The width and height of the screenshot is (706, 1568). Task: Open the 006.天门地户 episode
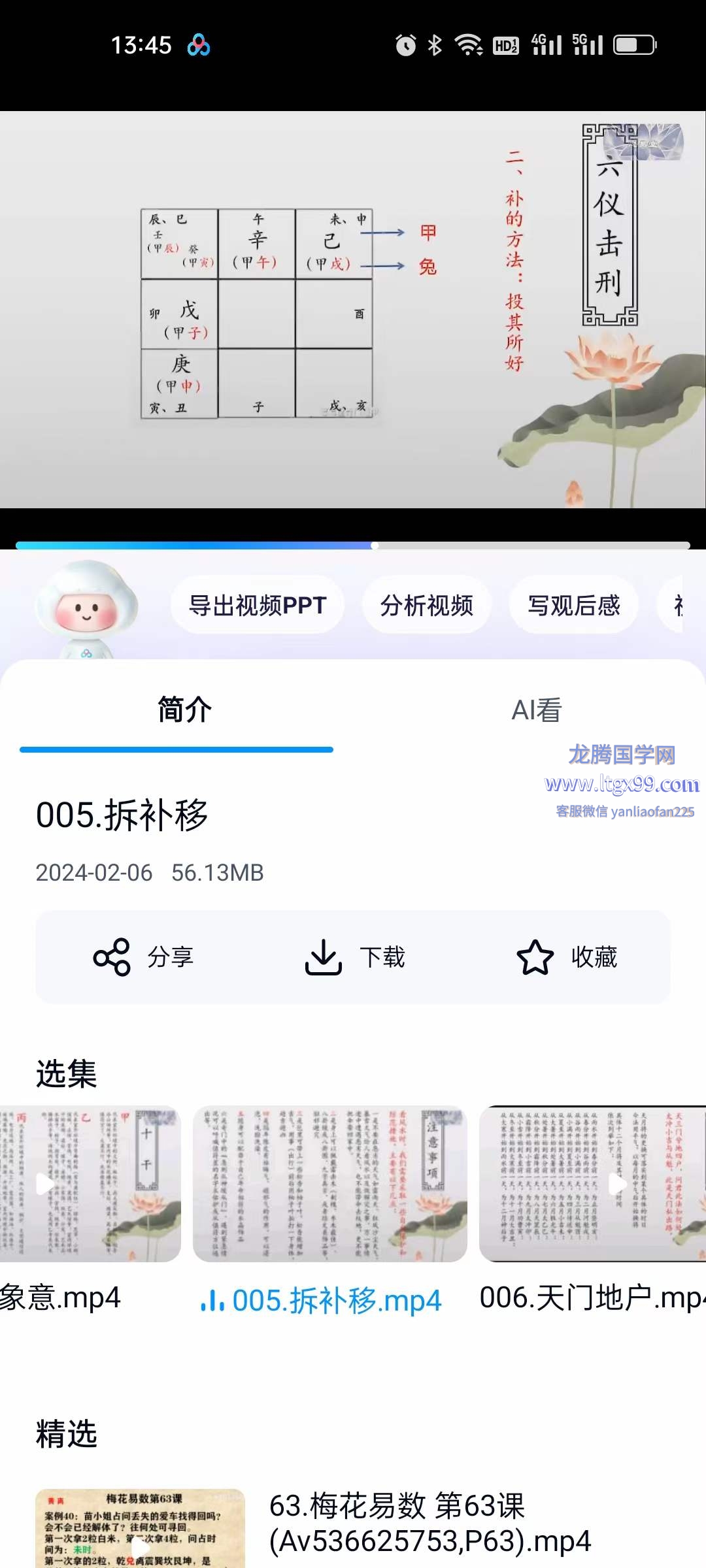592,1184
